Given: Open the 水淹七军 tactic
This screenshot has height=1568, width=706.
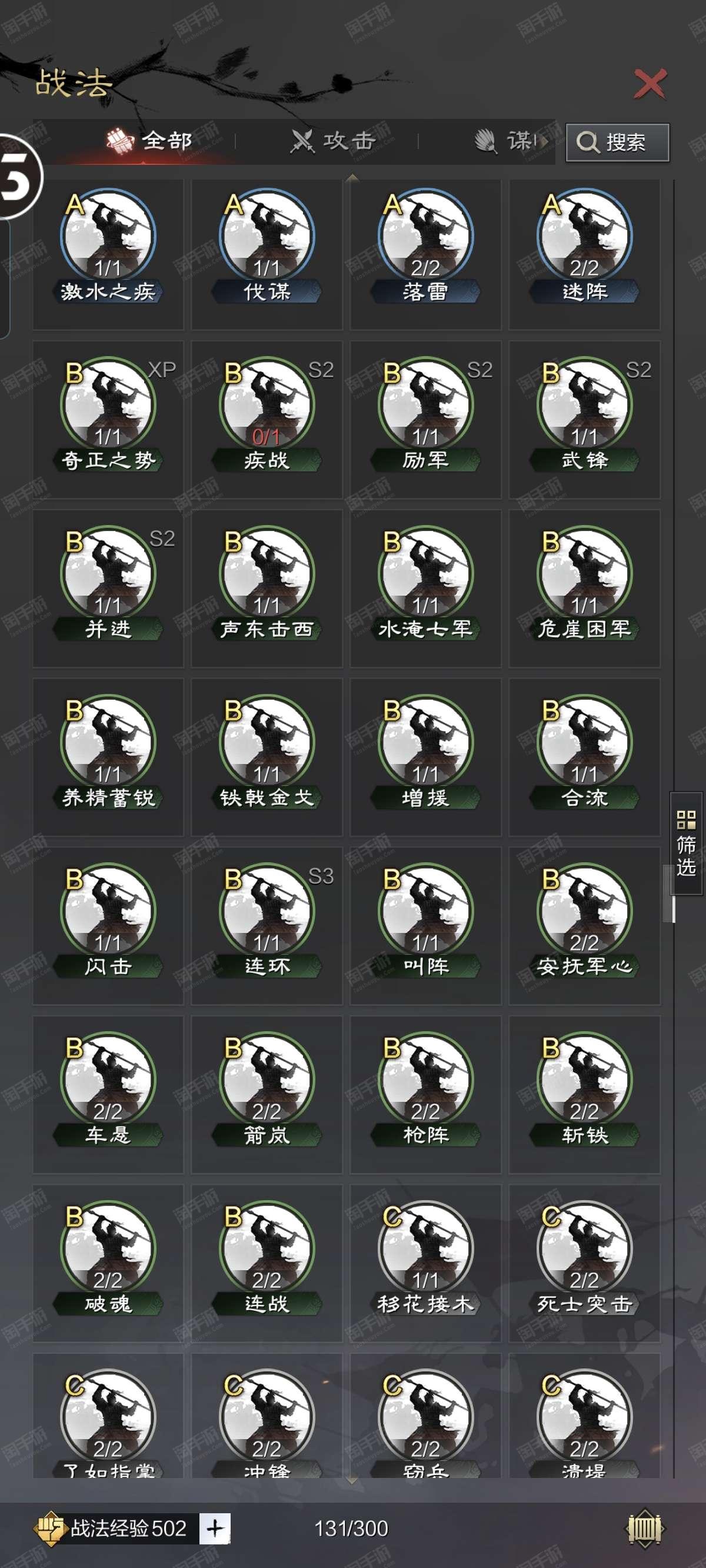Looking at the screenshot, I should [425, 589].
